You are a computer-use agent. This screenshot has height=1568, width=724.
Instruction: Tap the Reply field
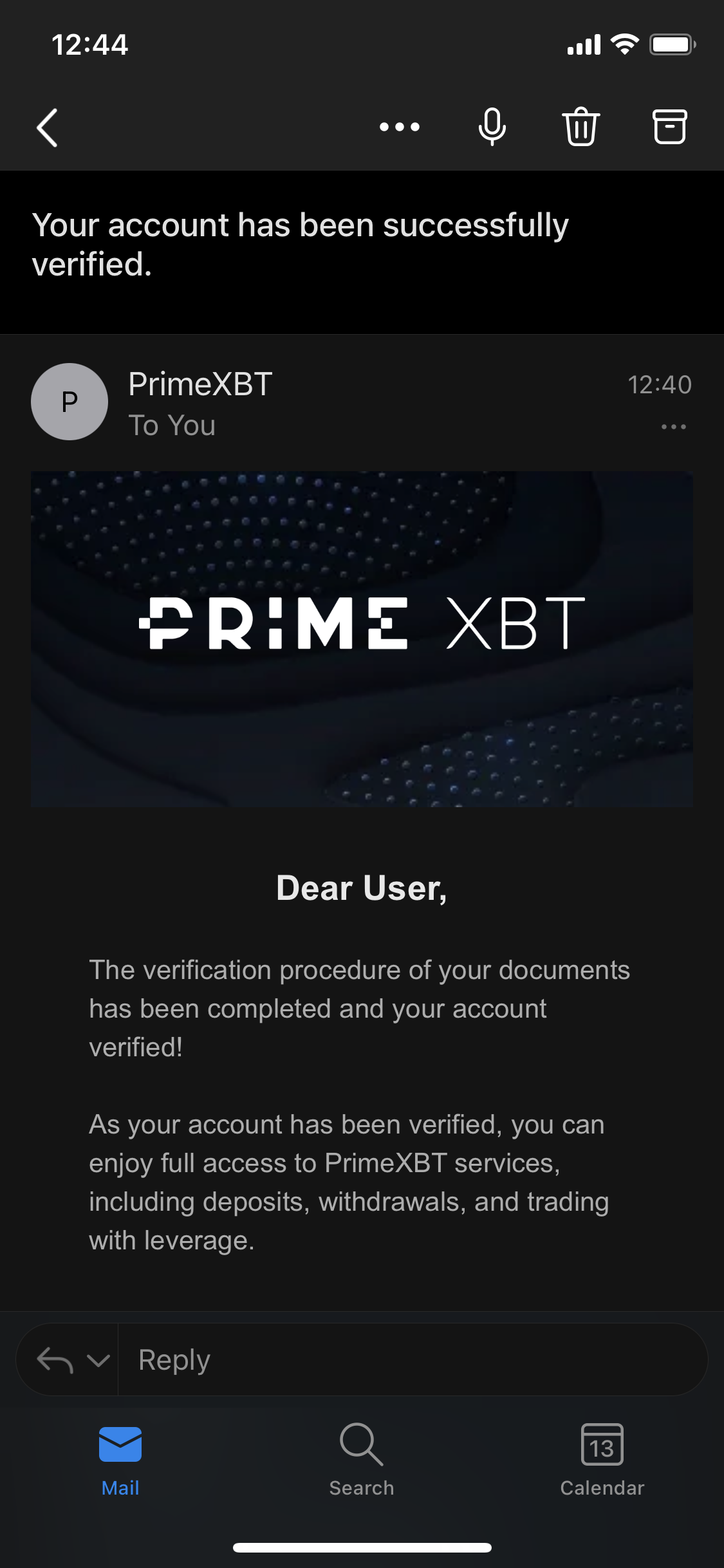[412, 1359]
